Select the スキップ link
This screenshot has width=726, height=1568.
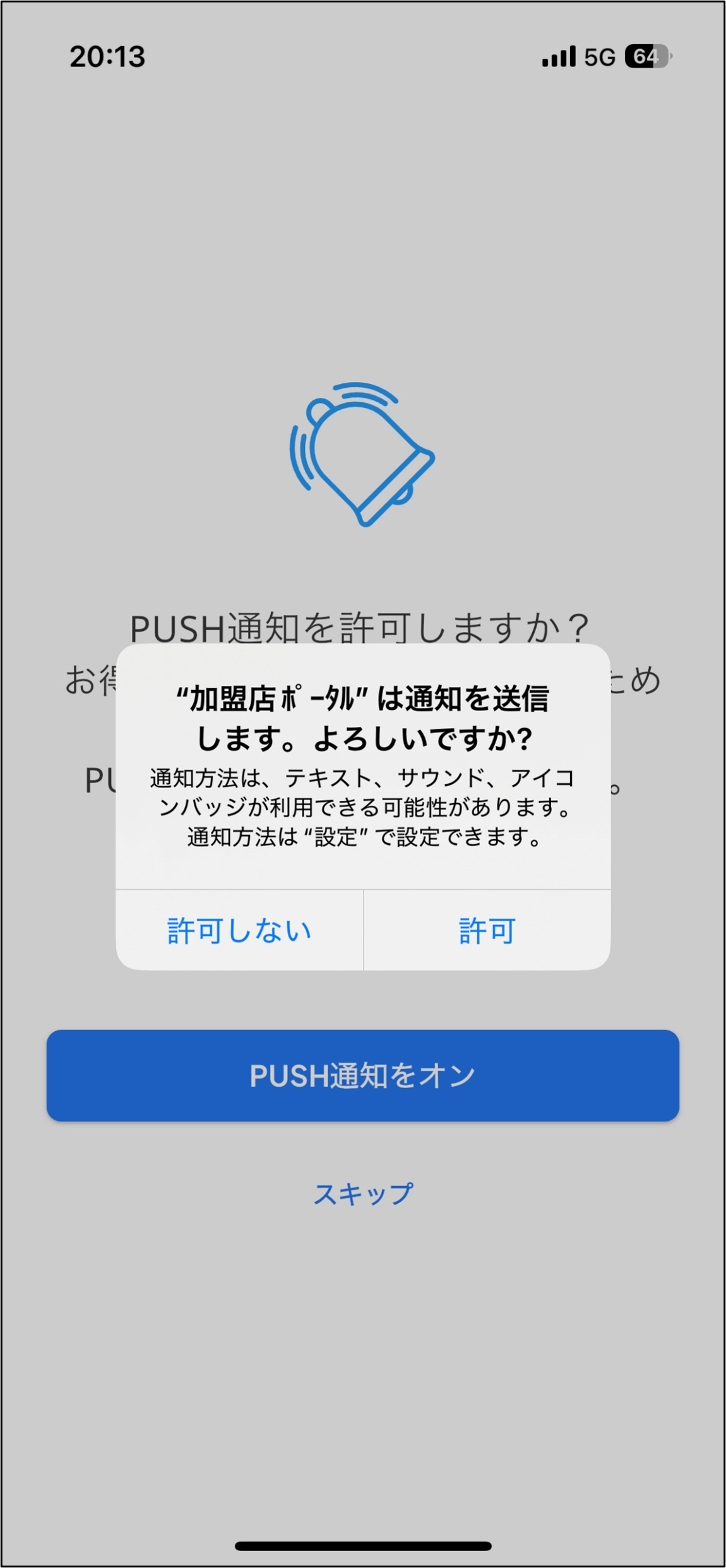[363, 1194]
